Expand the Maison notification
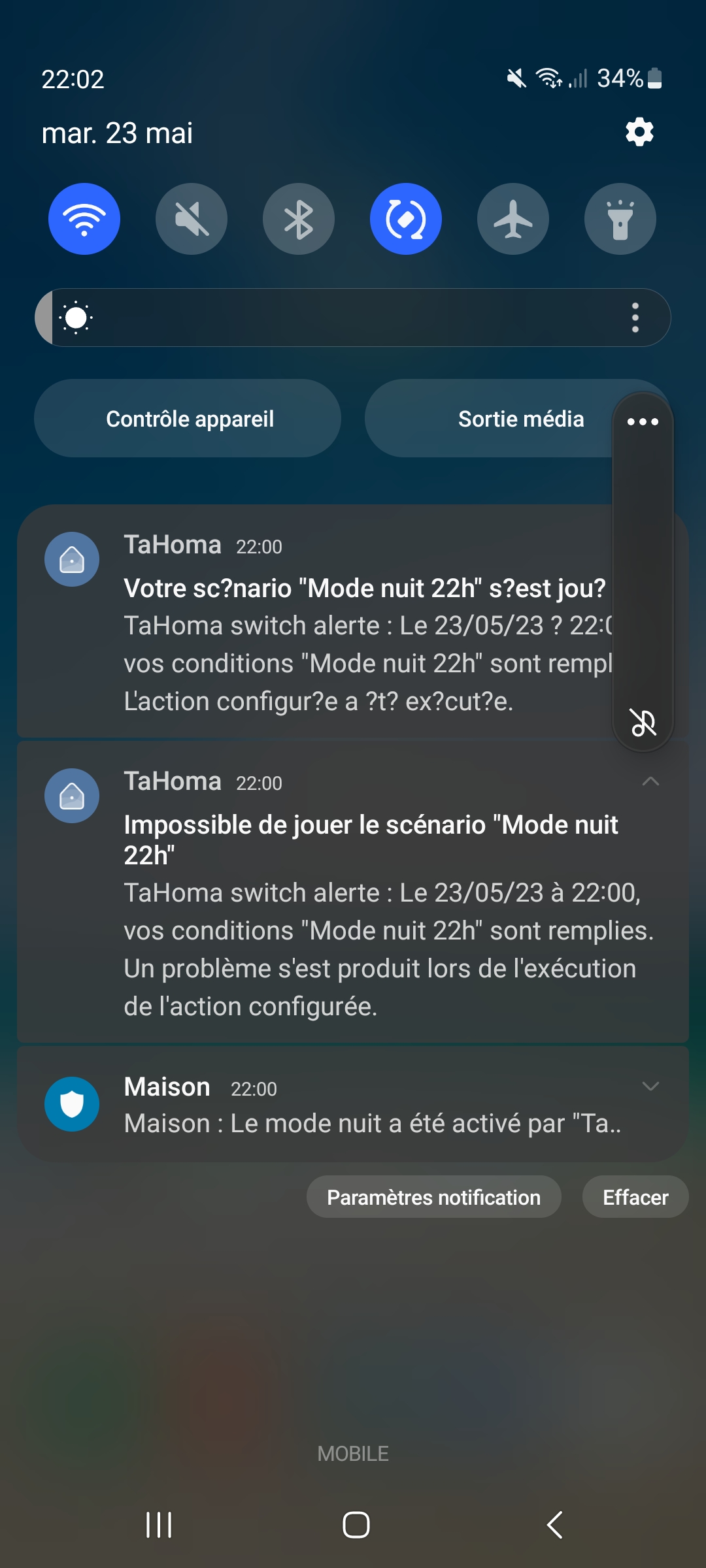This screenshot has height=1568, width=706. click(x=650, y=1086)
